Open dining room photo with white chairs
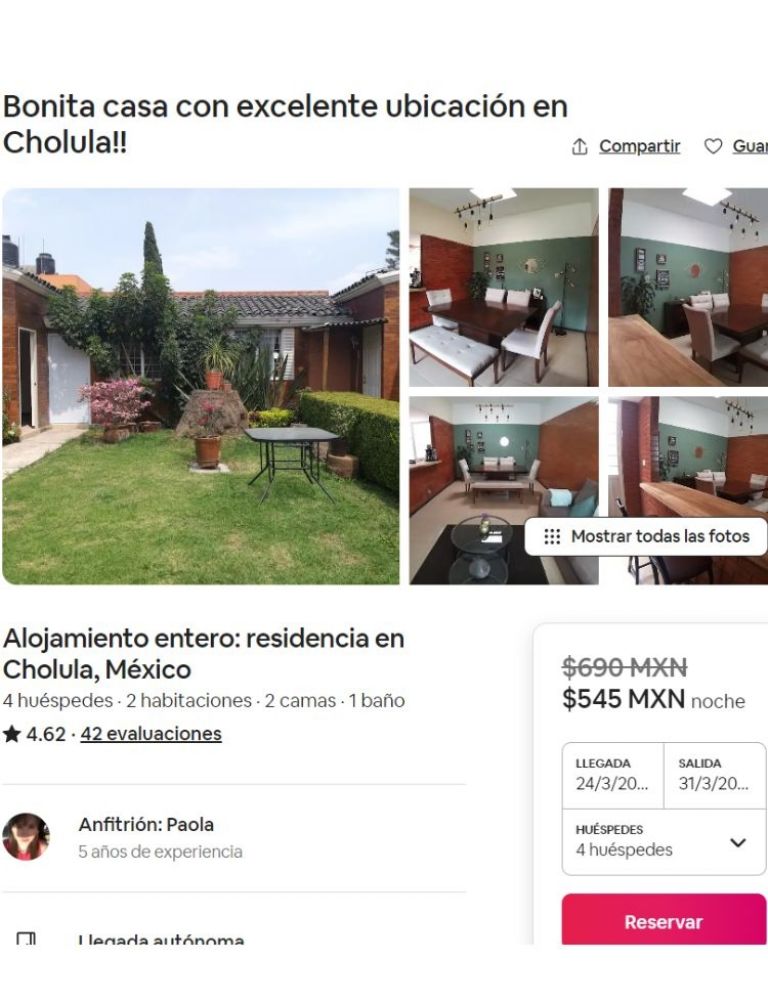768x1003 pixels. [x=503, y=288]
